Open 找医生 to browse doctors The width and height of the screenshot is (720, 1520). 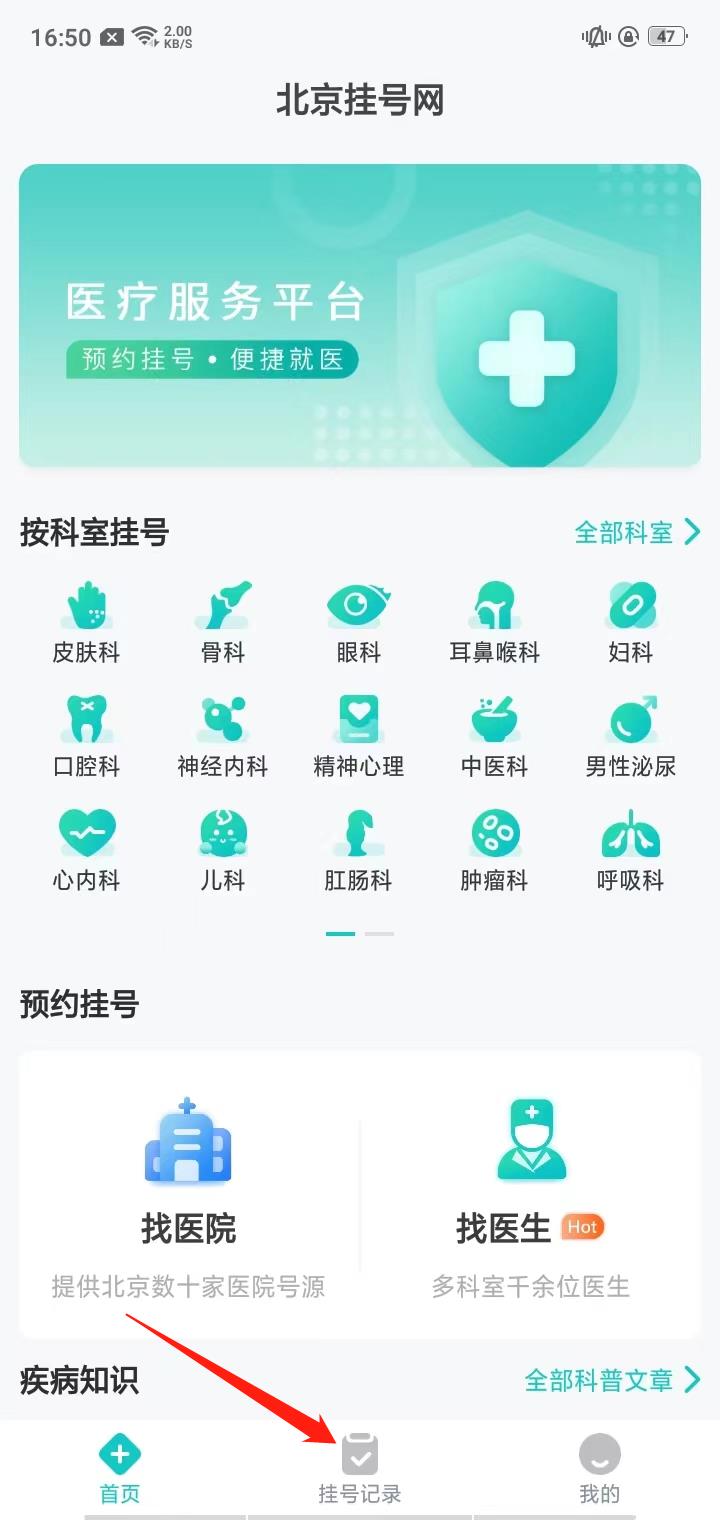(x=530, y=1180)
